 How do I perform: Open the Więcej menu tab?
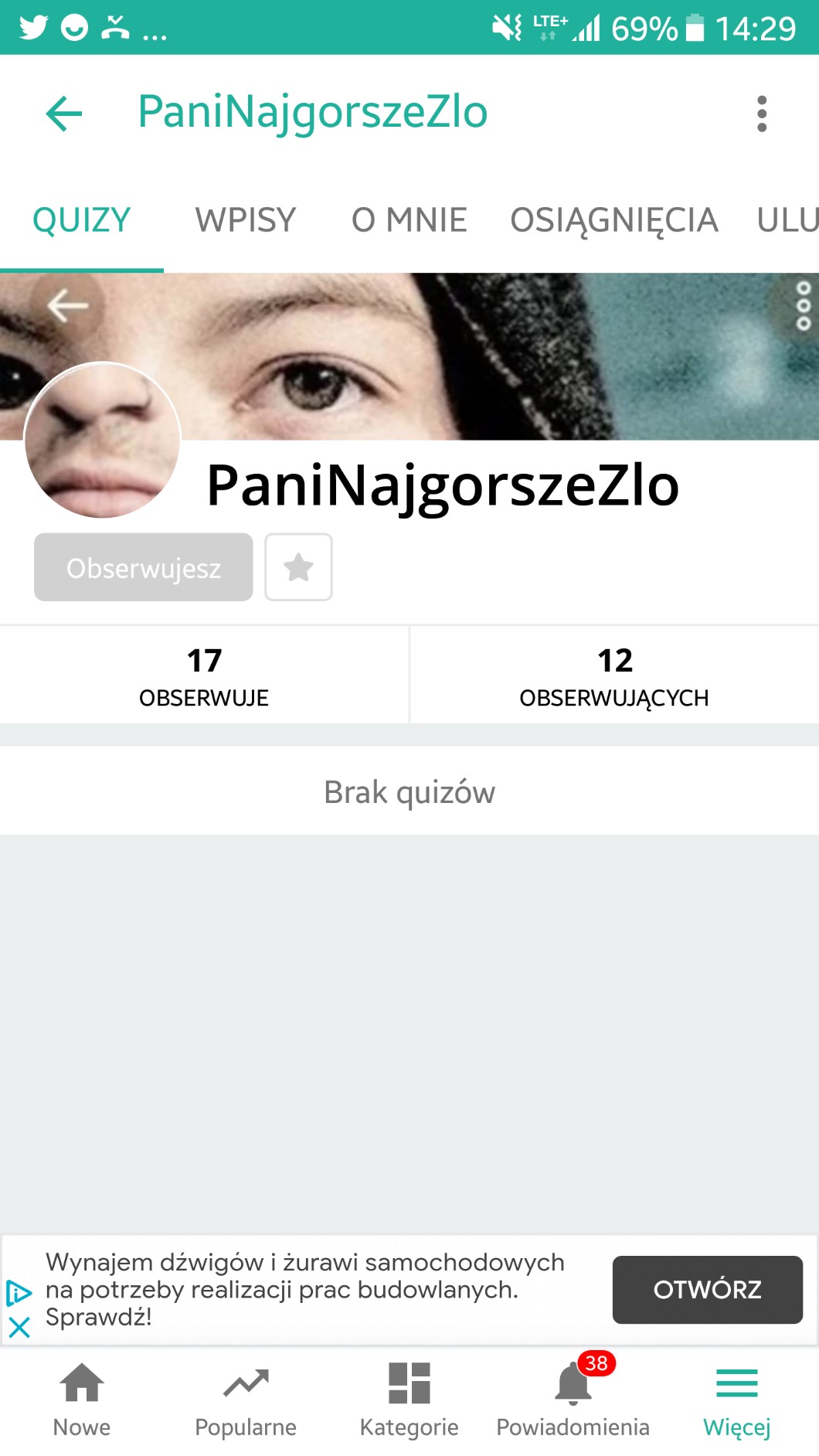tap(736, 1399)
